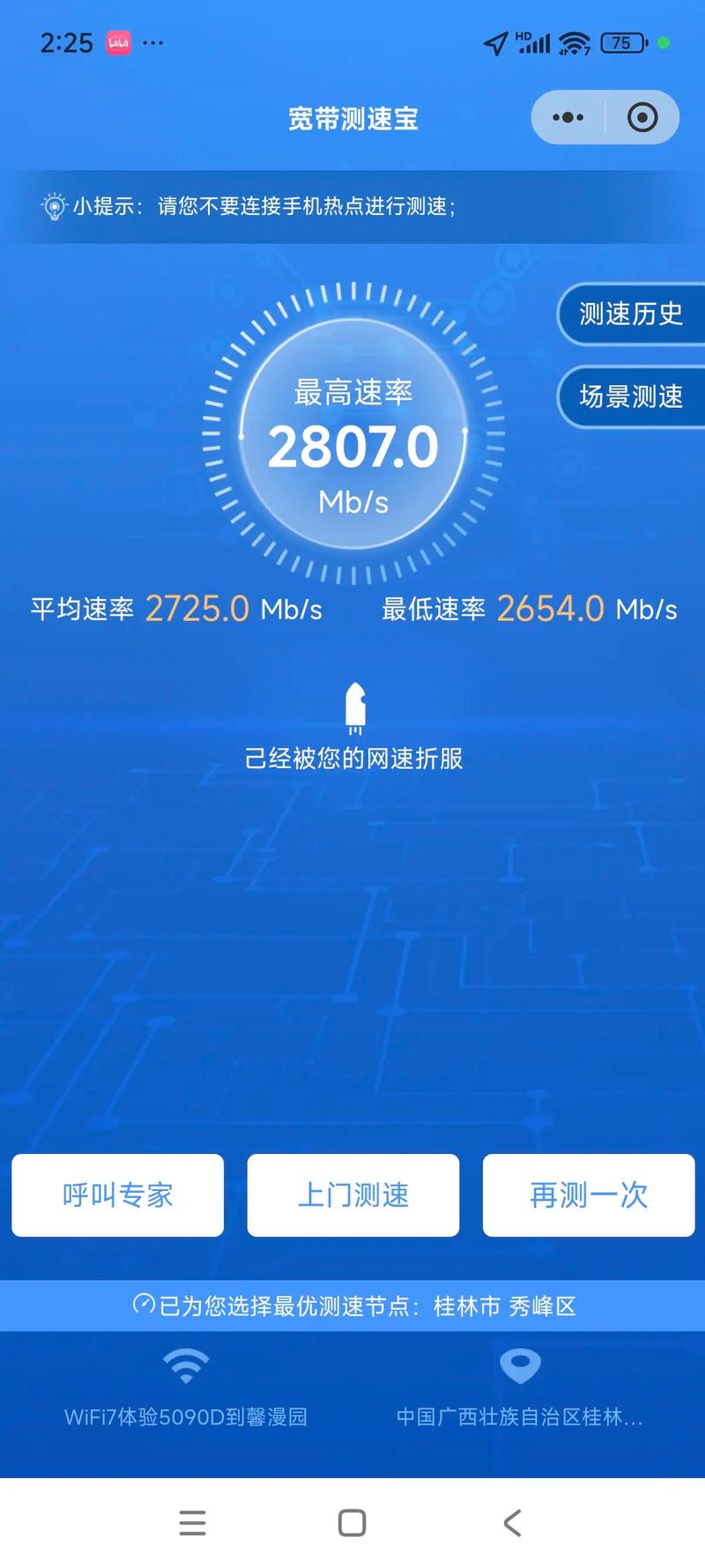Go back using system back button
The height and width of the screenshot is (1568, 705).
(x=512, y=1523)
